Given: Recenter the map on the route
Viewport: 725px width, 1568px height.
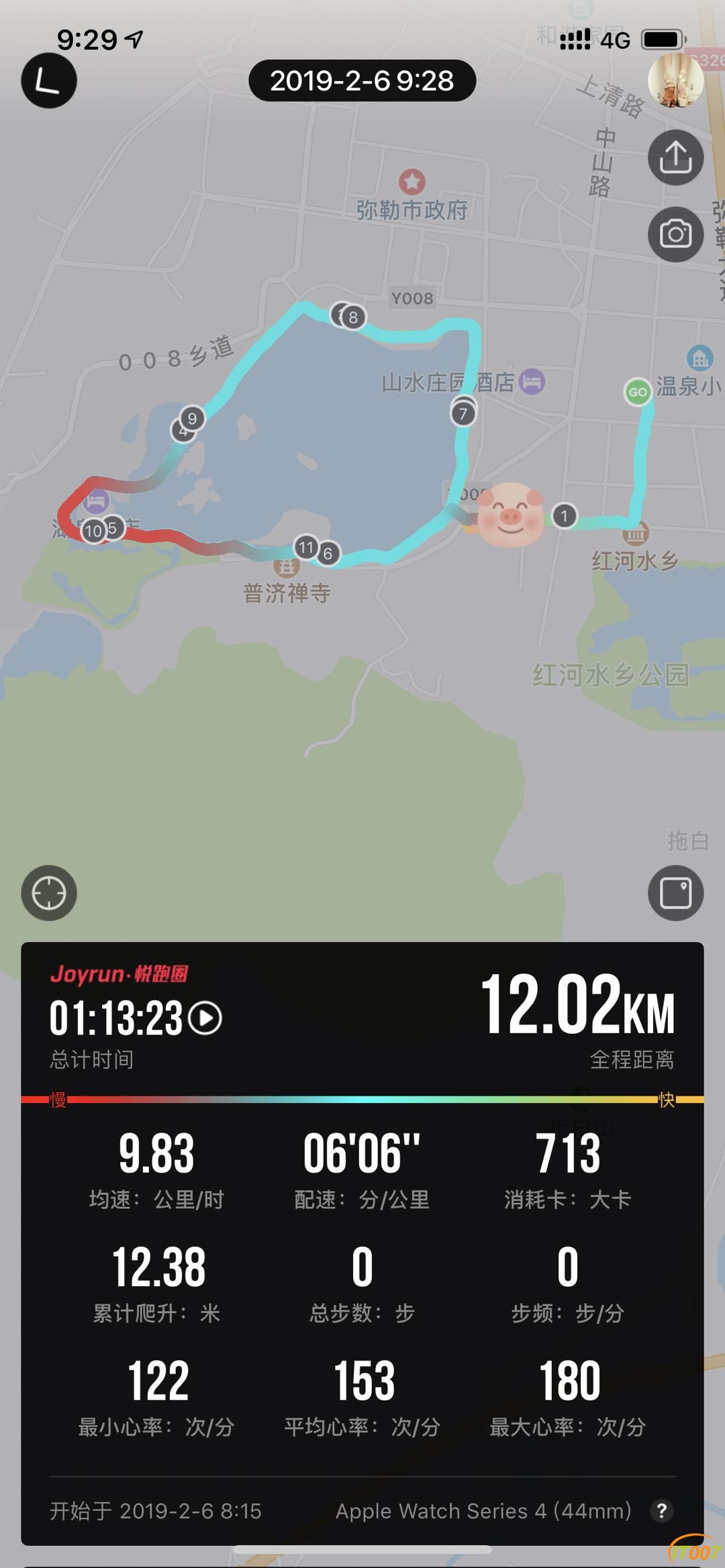Looking at the screenshot, I should (x=49, y=893).
